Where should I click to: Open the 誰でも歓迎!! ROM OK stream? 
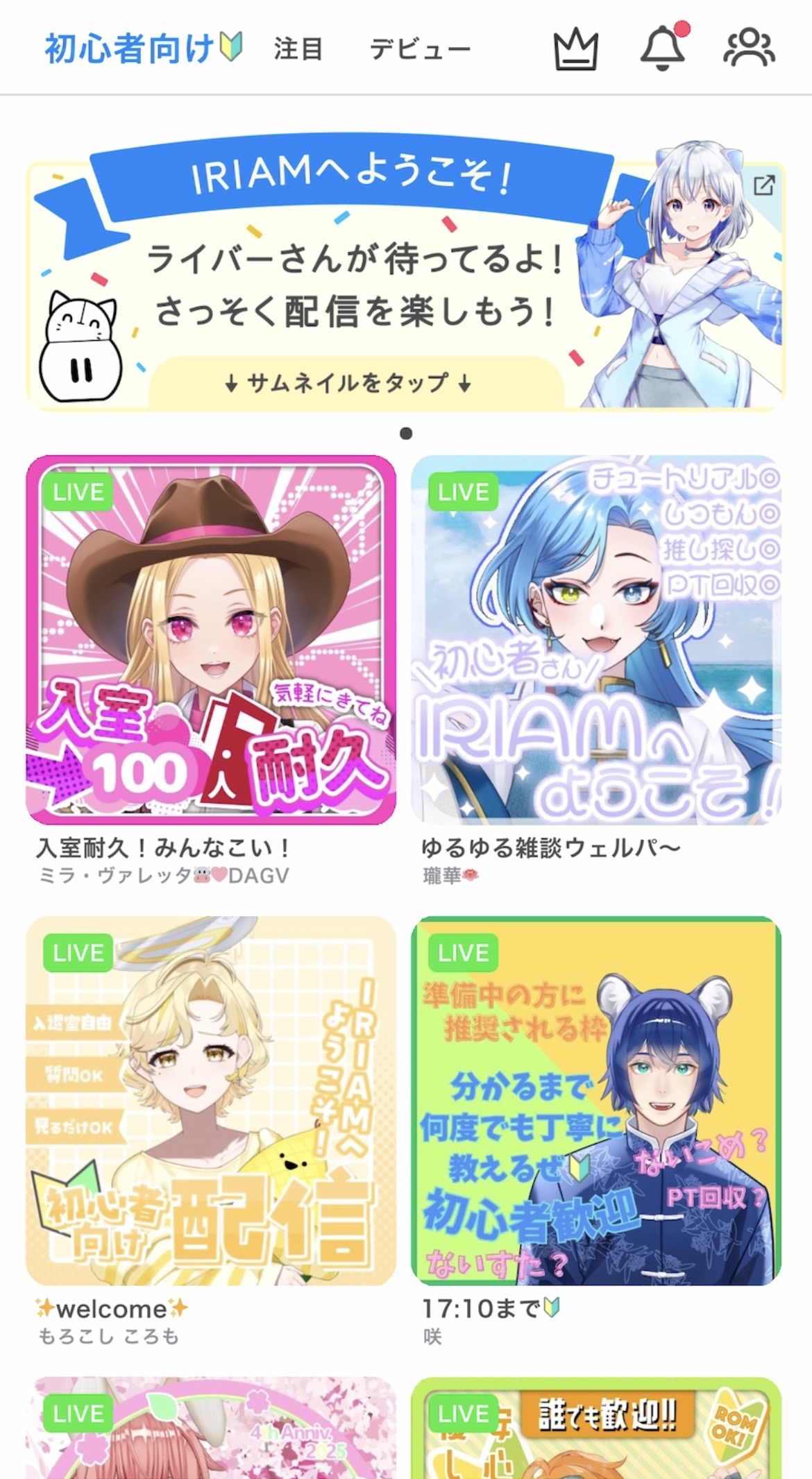pyautogui.click(x=596, y=1430)
